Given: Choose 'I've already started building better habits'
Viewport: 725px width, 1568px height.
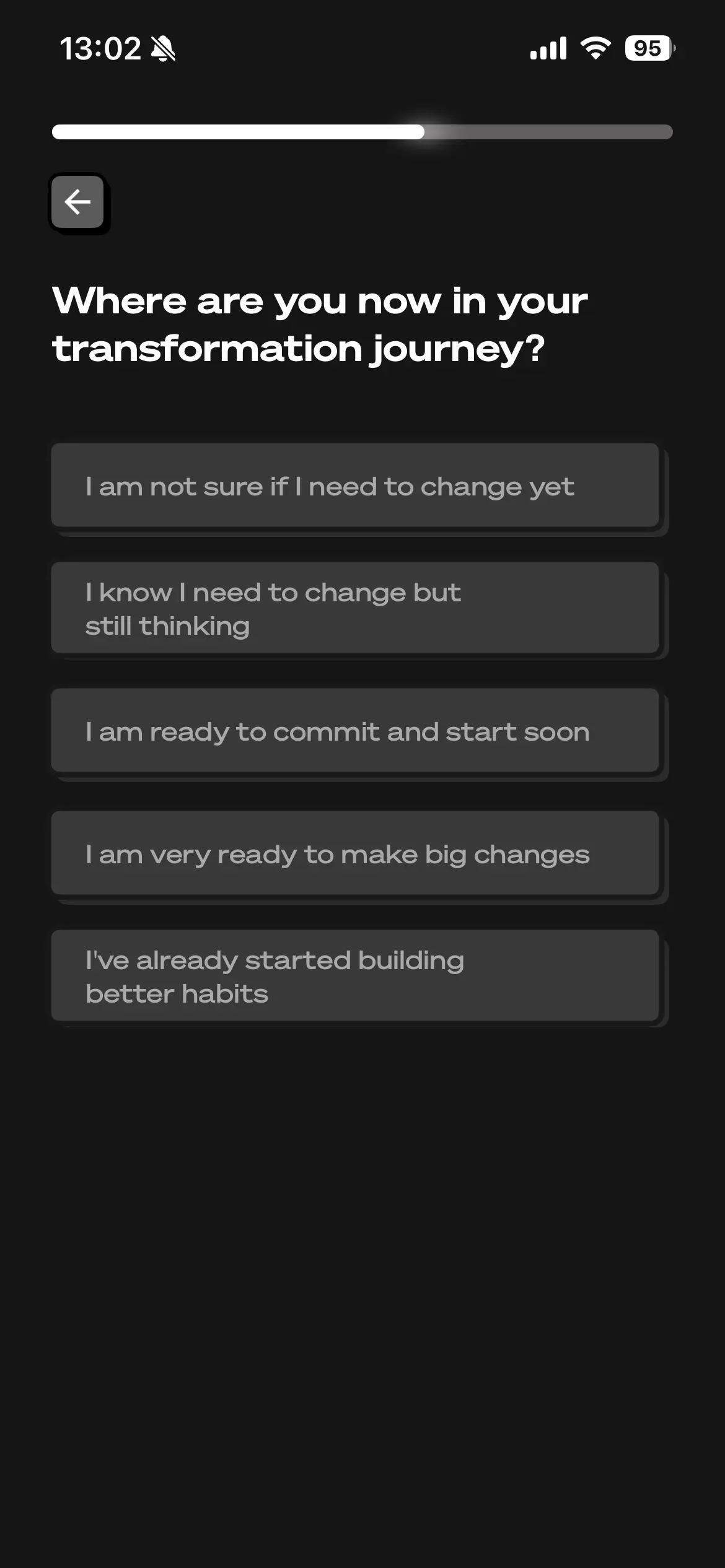Looking at the screenshot, I should [355, 976].
